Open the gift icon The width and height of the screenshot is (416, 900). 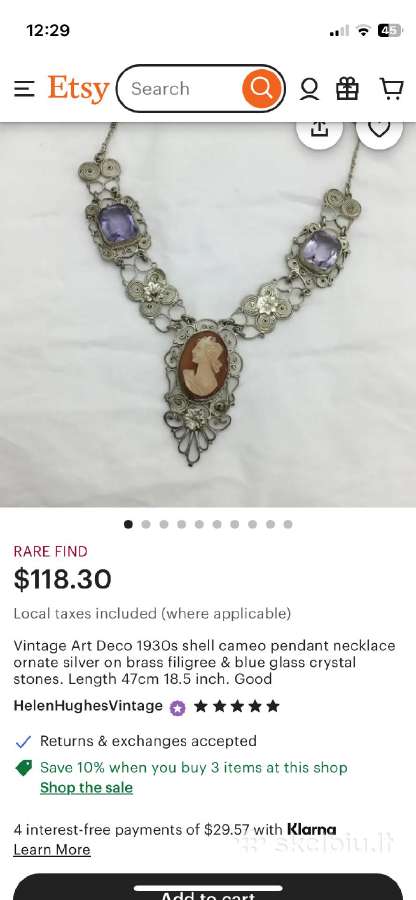pyautogui.click(x=347, y=89)
